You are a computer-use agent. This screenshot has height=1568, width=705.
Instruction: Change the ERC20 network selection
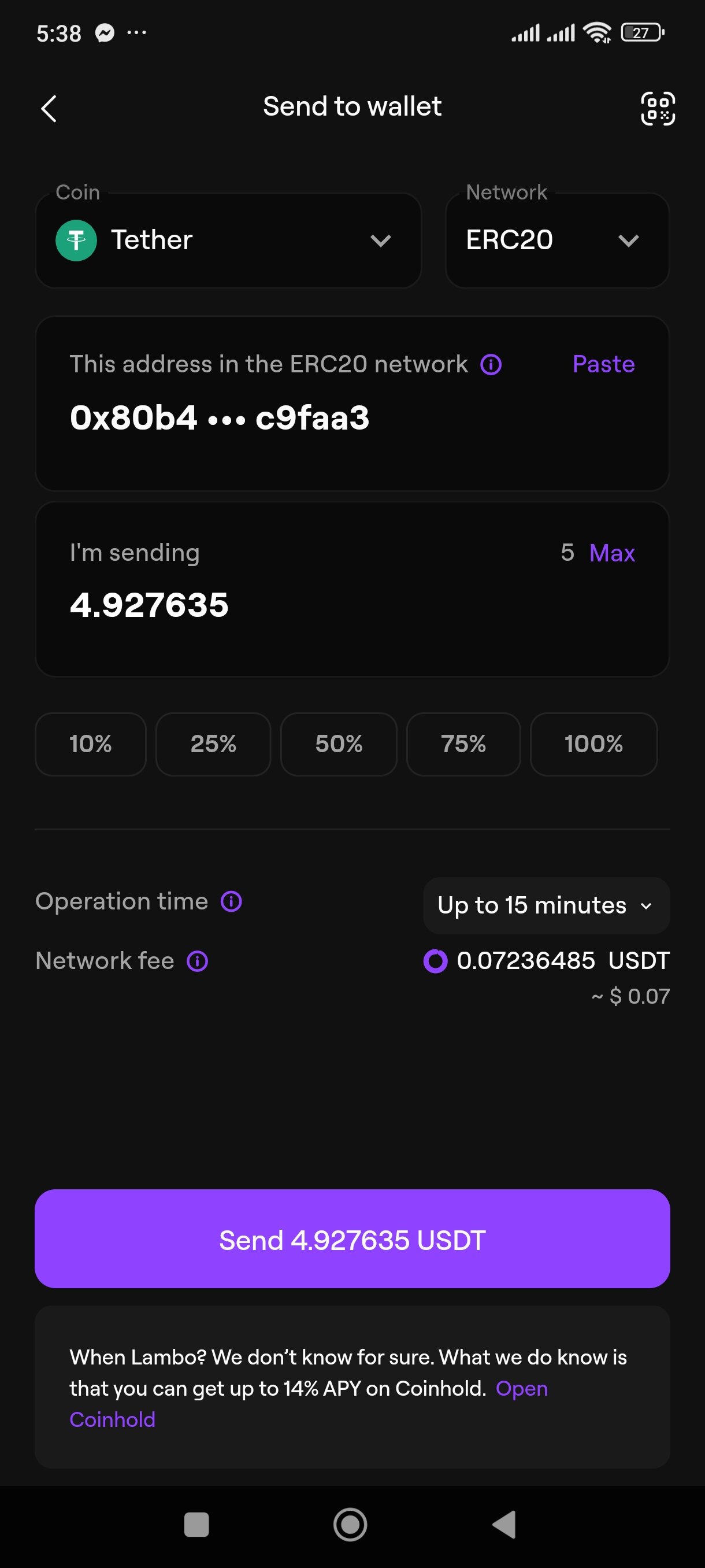556,241
